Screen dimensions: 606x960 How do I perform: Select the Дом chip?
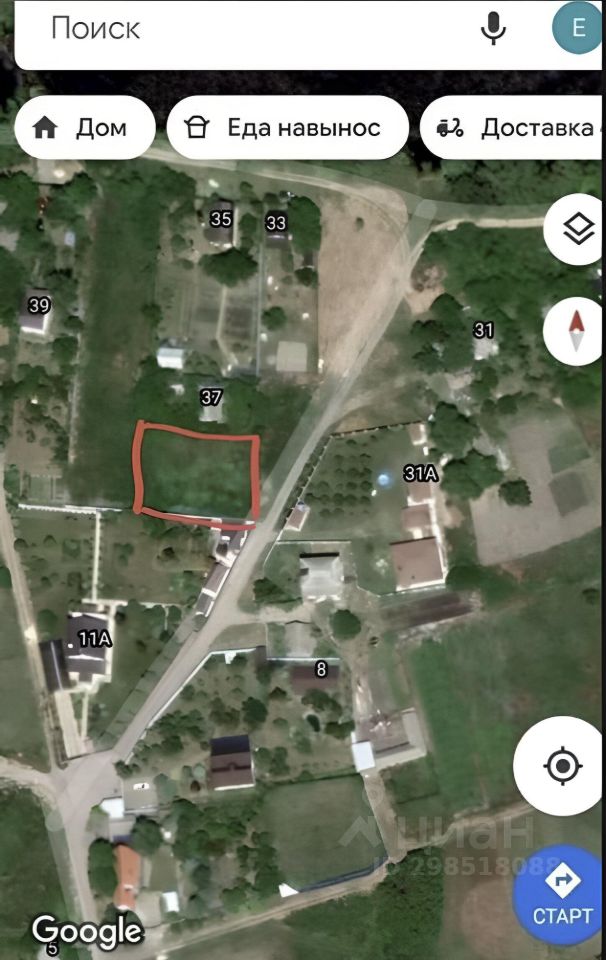coord(85,128)
